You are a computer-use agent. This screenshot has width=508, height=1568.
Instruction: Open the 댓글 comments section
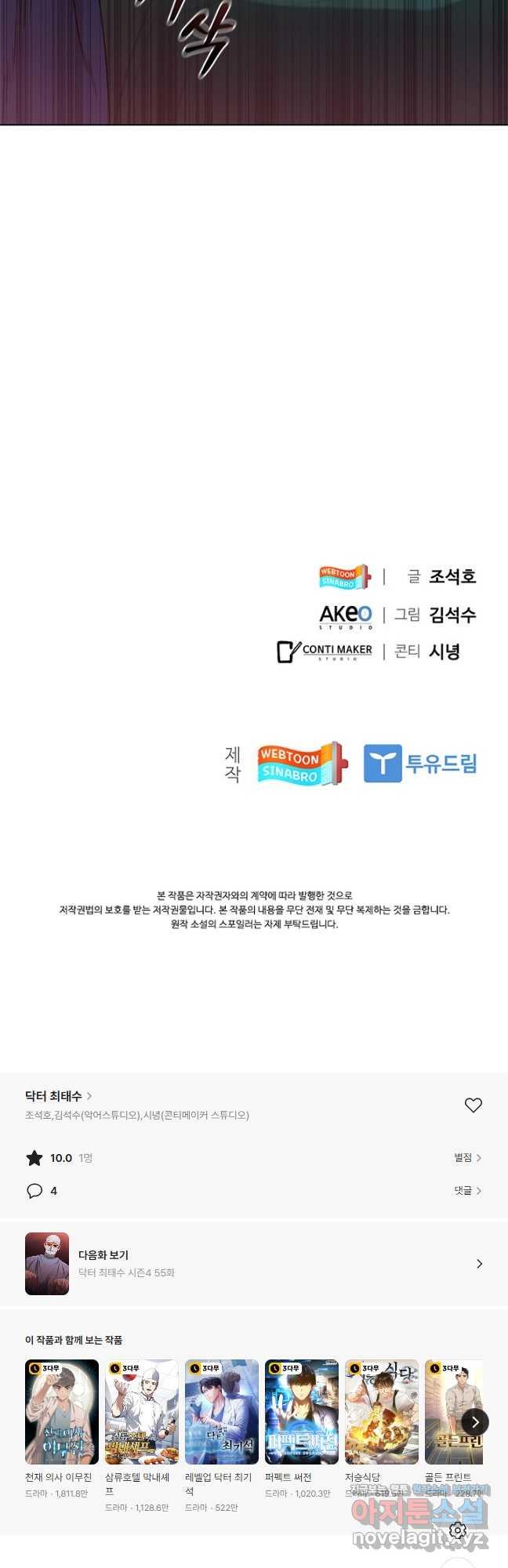(x=467, y=1191)
